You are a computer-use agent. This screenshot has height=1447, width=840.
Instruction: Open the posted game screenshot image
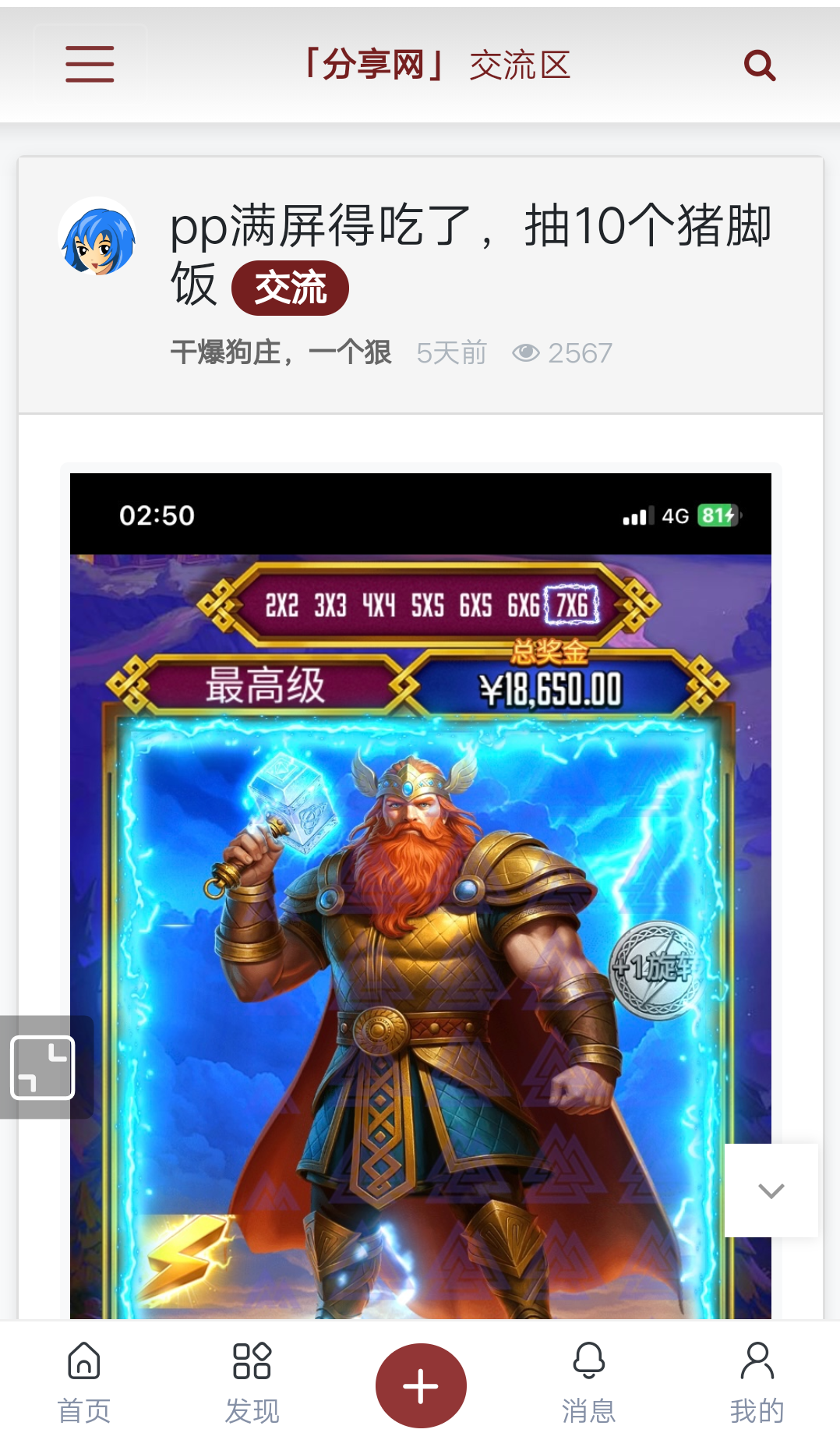[x=421, y=897]
